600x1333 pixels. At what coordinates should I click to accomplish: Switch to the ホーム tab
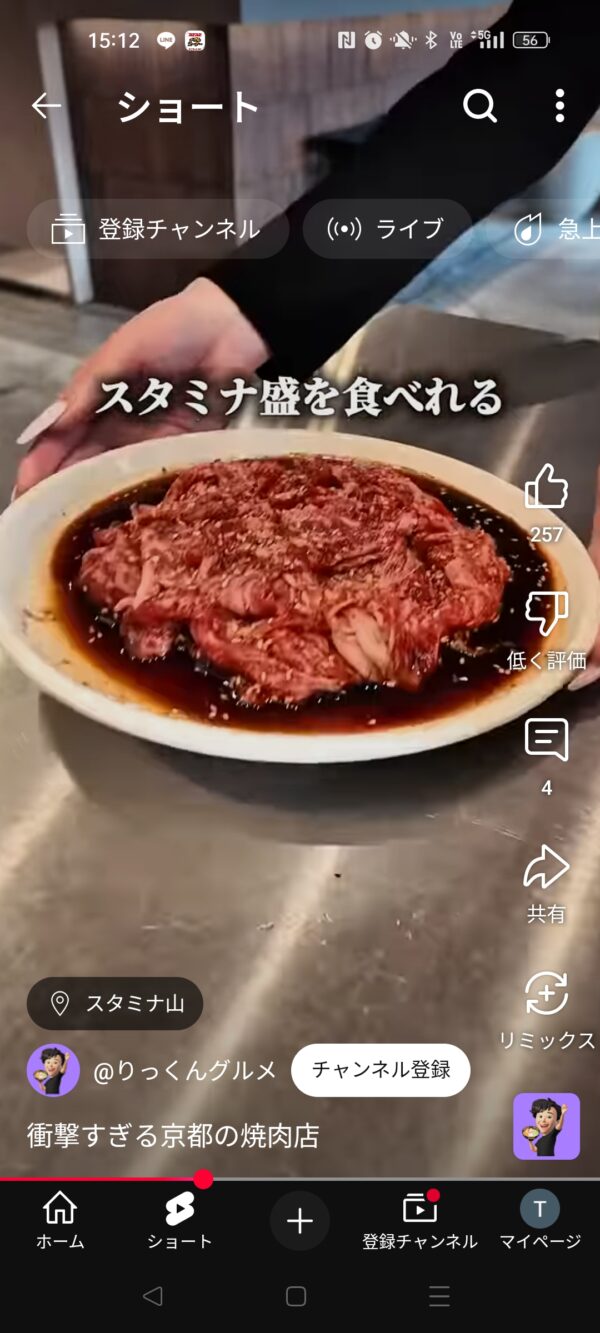[x=60, y=1221]
